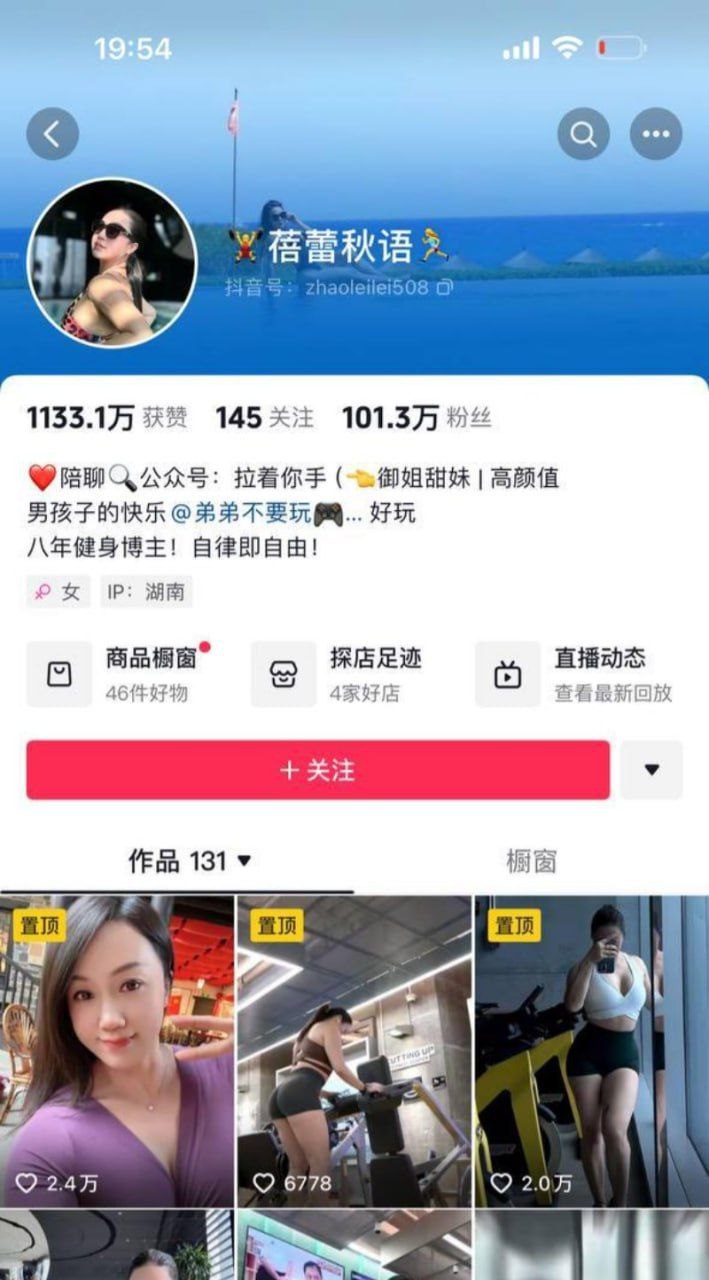Follow this user with + 关注
The image size is (709, 1280).
pos(318,771)
